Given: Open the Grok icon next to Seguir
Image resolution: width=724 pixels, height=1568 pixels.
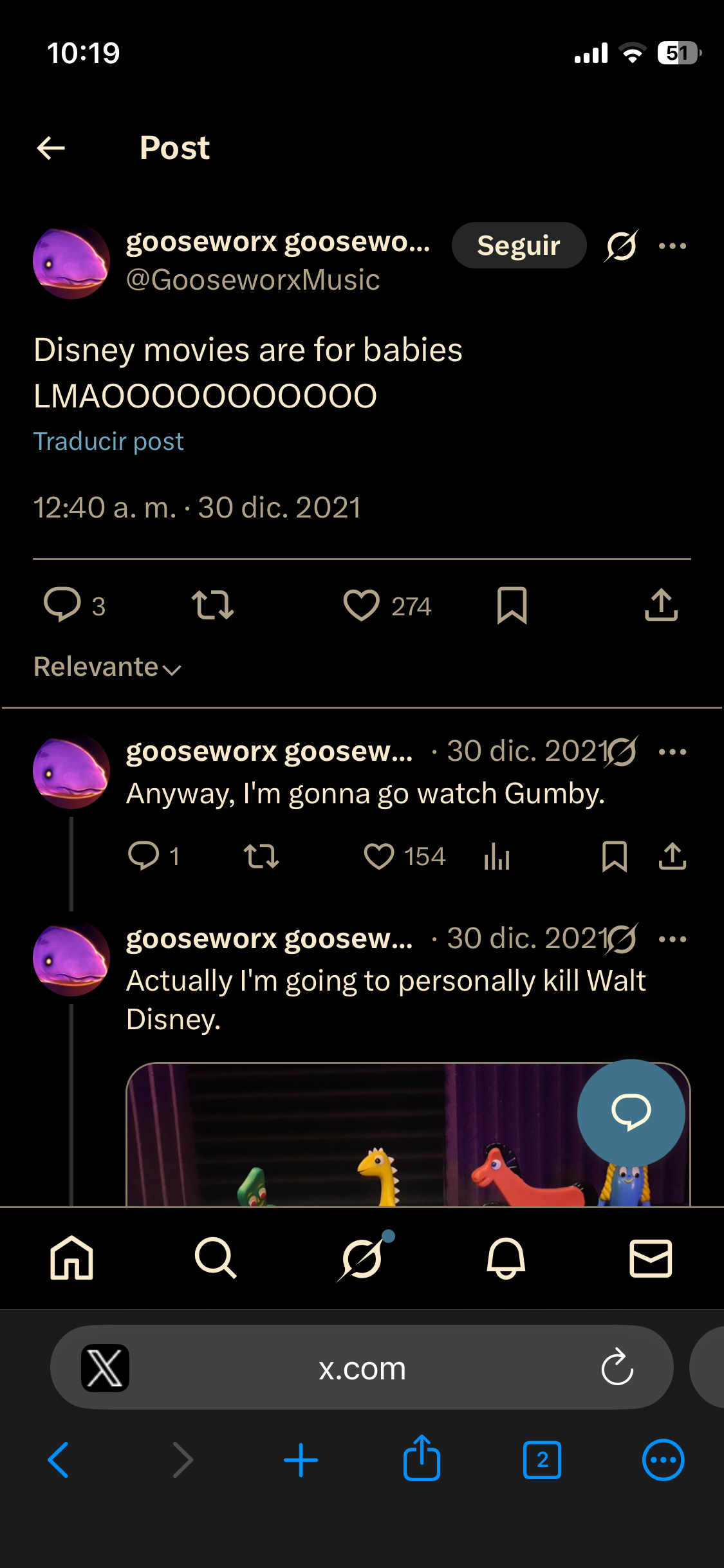Looking at the screenshot, I should tap(621, 245).
